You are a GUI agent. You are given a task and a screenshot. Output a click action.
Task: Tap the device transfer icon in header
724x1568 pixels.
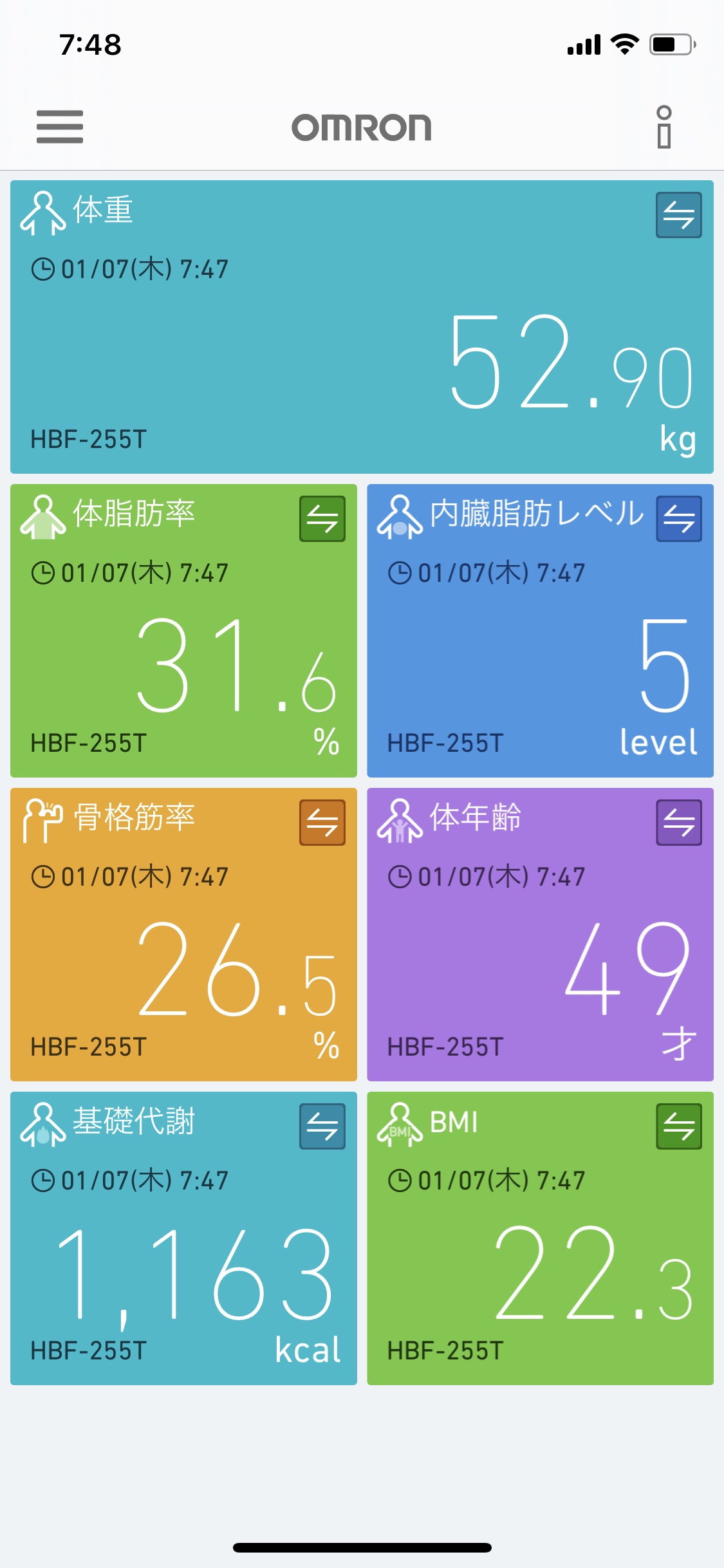click(664, 127)
